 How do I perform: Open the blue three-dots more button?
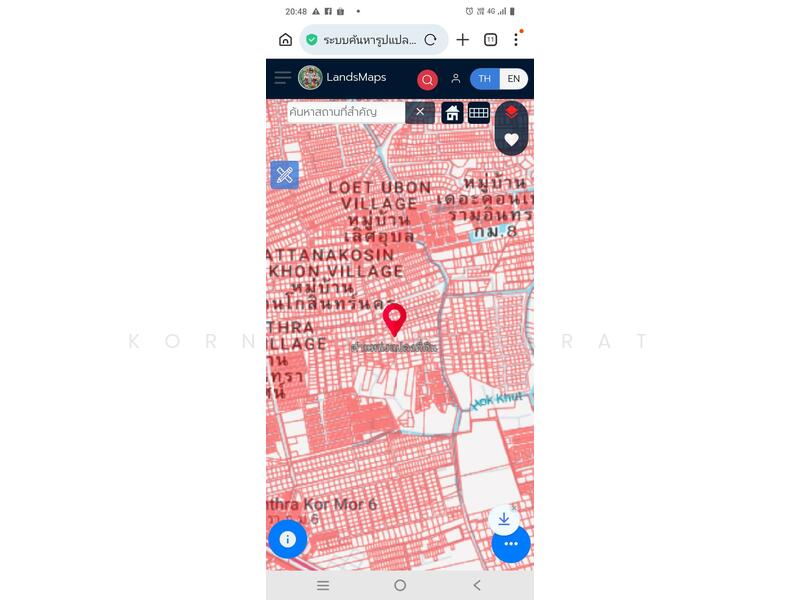(x=511, y=543)
